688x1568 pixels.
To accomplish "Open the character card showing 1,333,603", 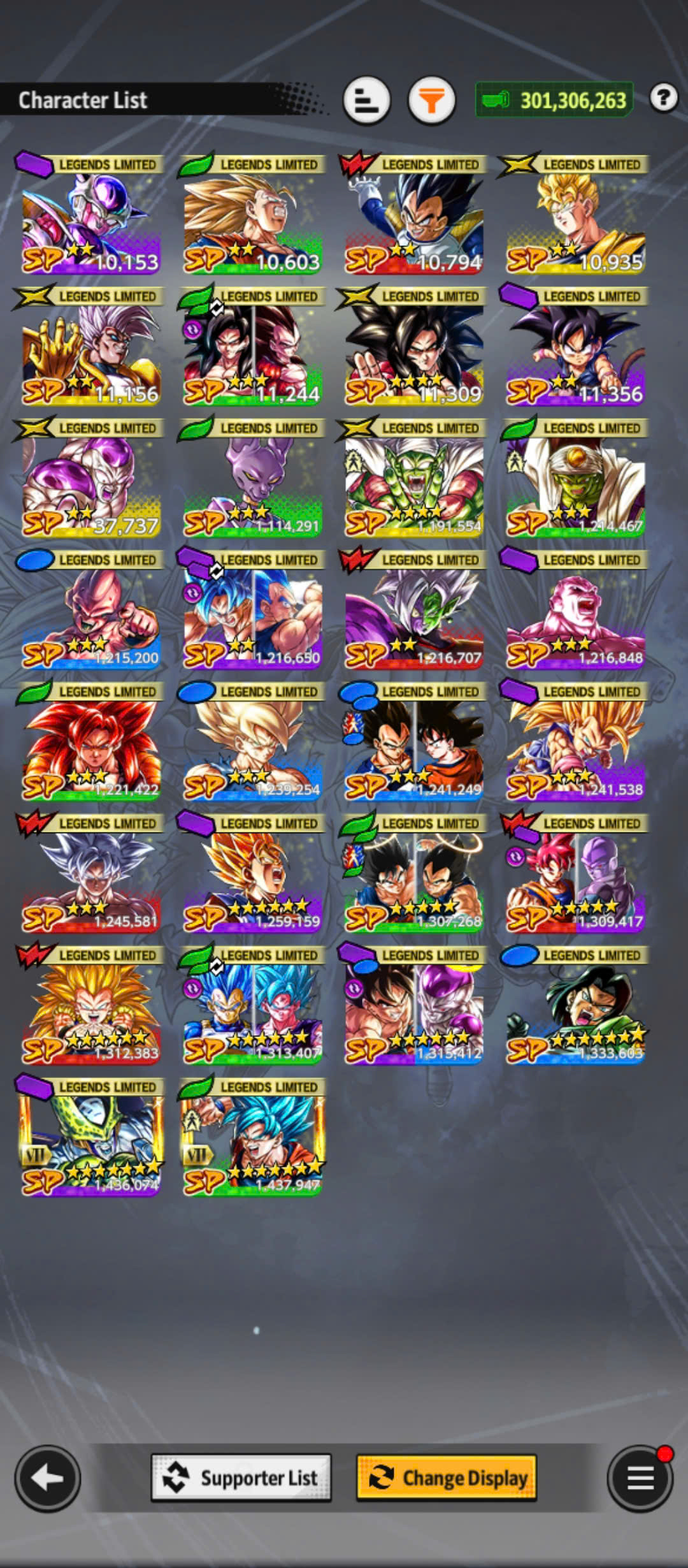I will (x=575, y=1006).
